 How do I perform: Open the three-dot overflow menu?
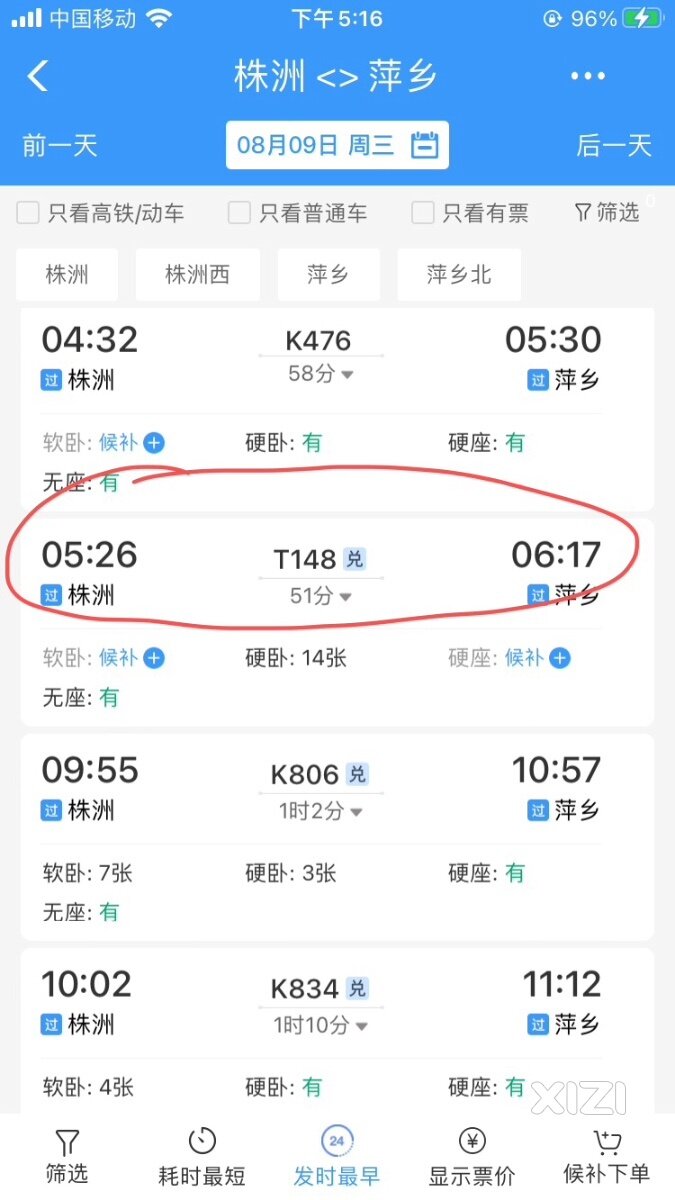[588, 76]
